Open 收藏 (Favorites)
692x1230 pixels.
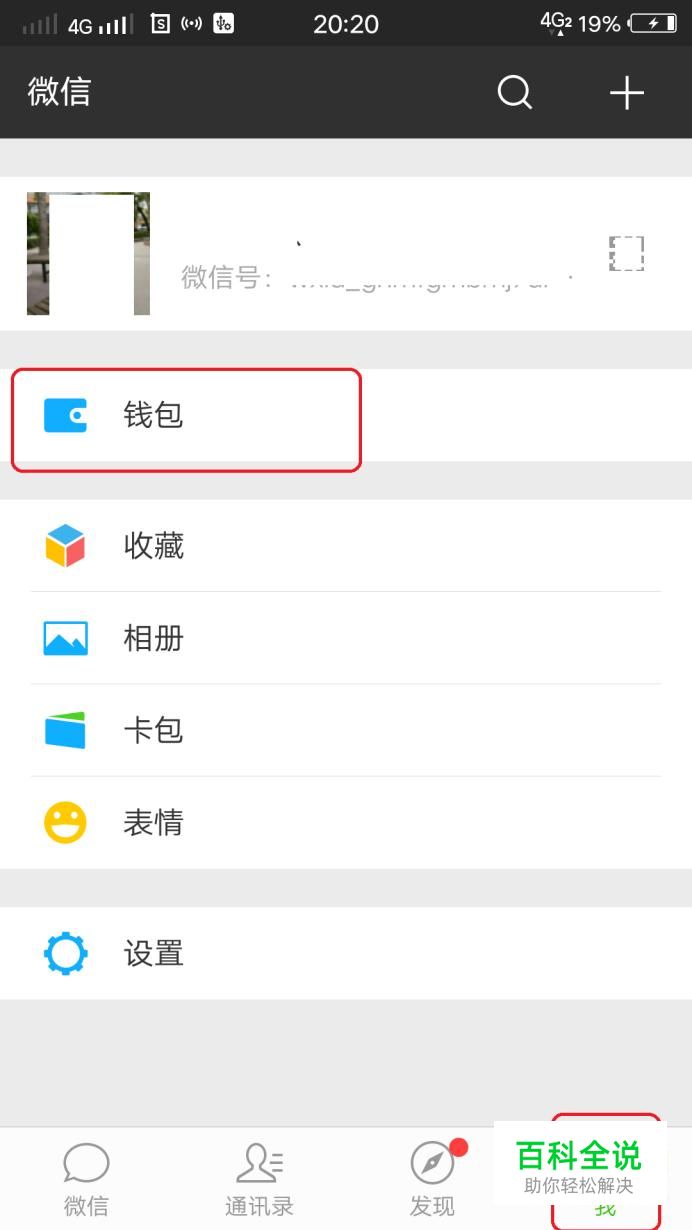(x=345, y=546)
